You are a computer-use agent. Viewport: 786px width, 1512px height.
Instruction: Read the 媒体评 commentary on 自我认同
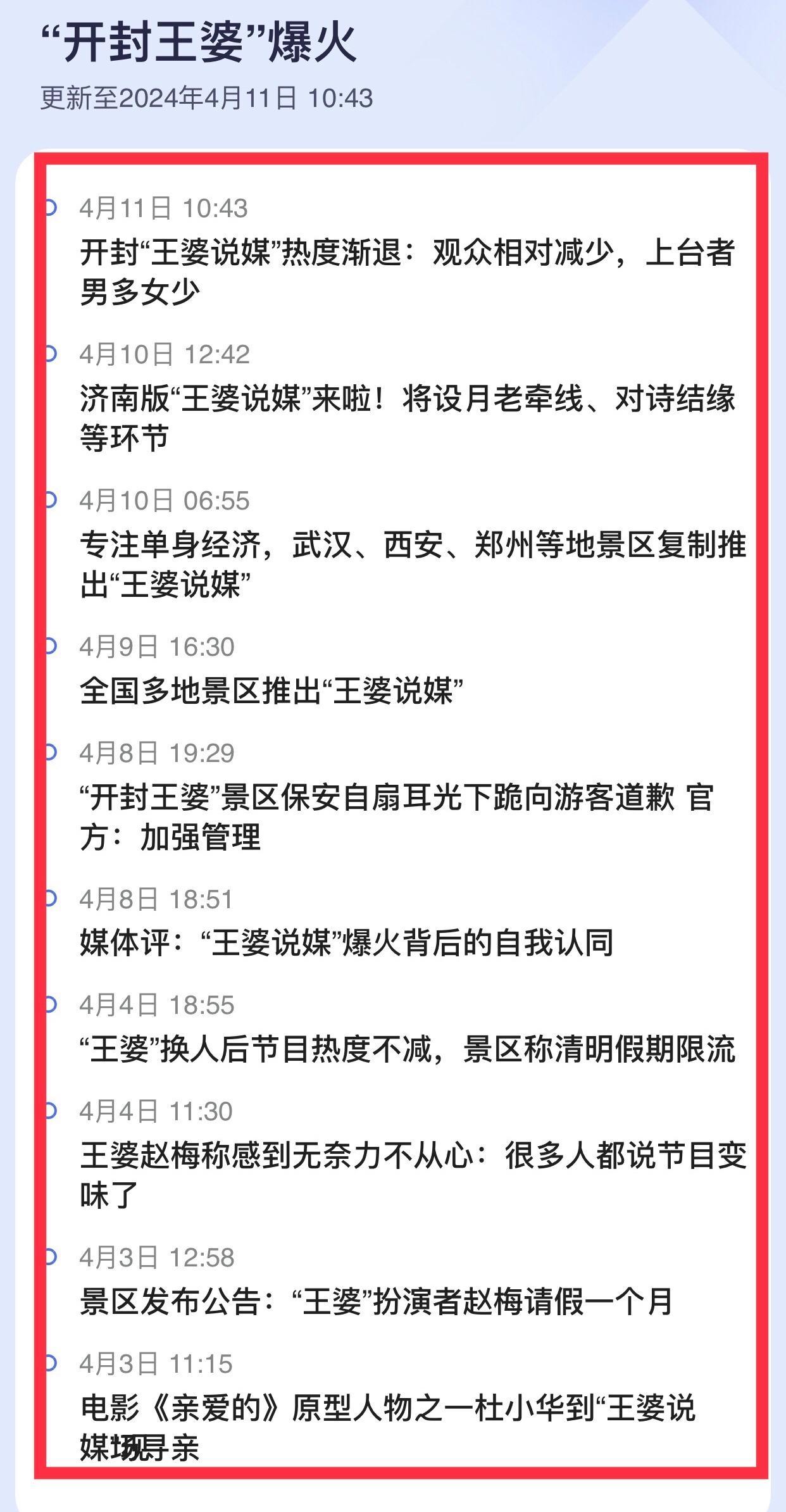(347, 942)
